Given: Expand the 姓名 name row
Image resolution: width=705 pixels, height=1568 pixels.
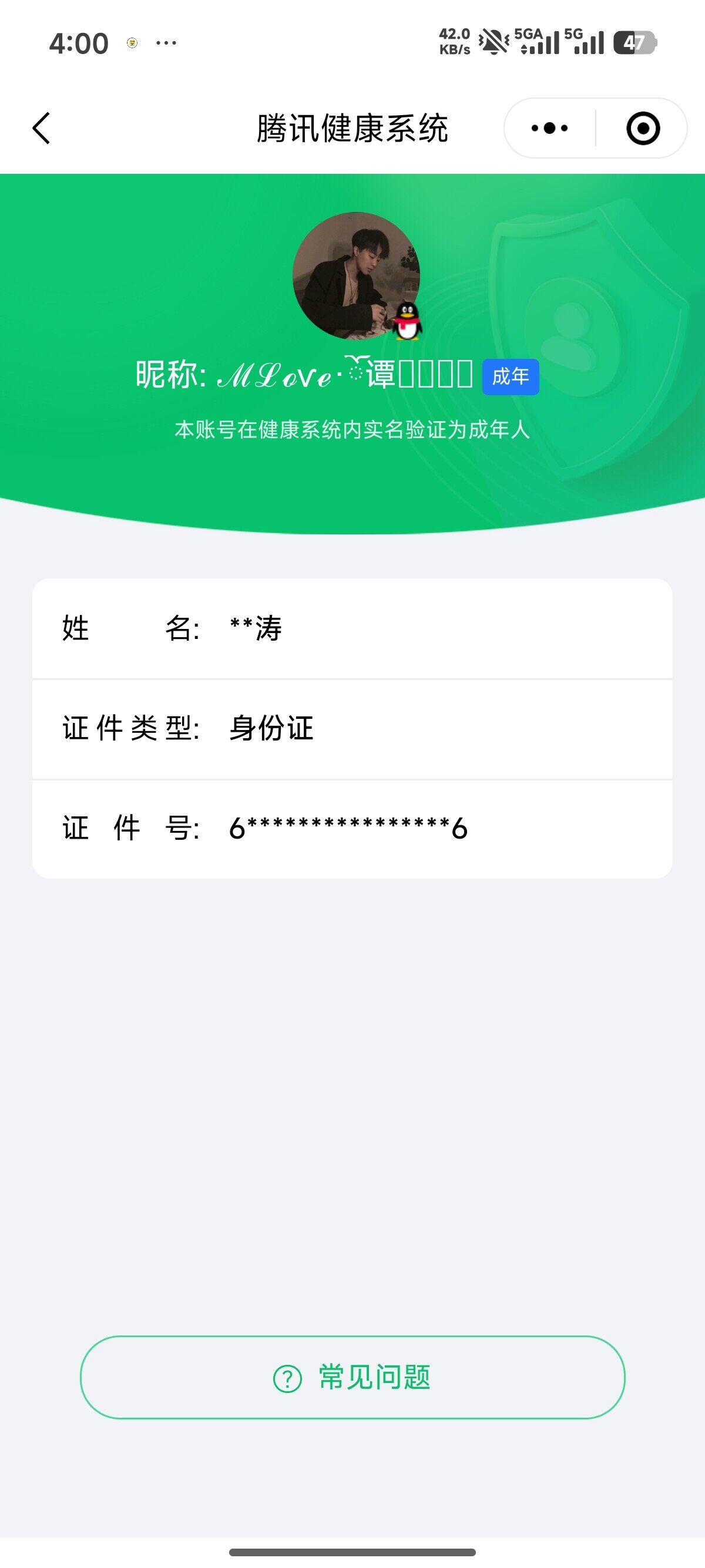Looking at the screenshot, I should (x=352, y=630).
